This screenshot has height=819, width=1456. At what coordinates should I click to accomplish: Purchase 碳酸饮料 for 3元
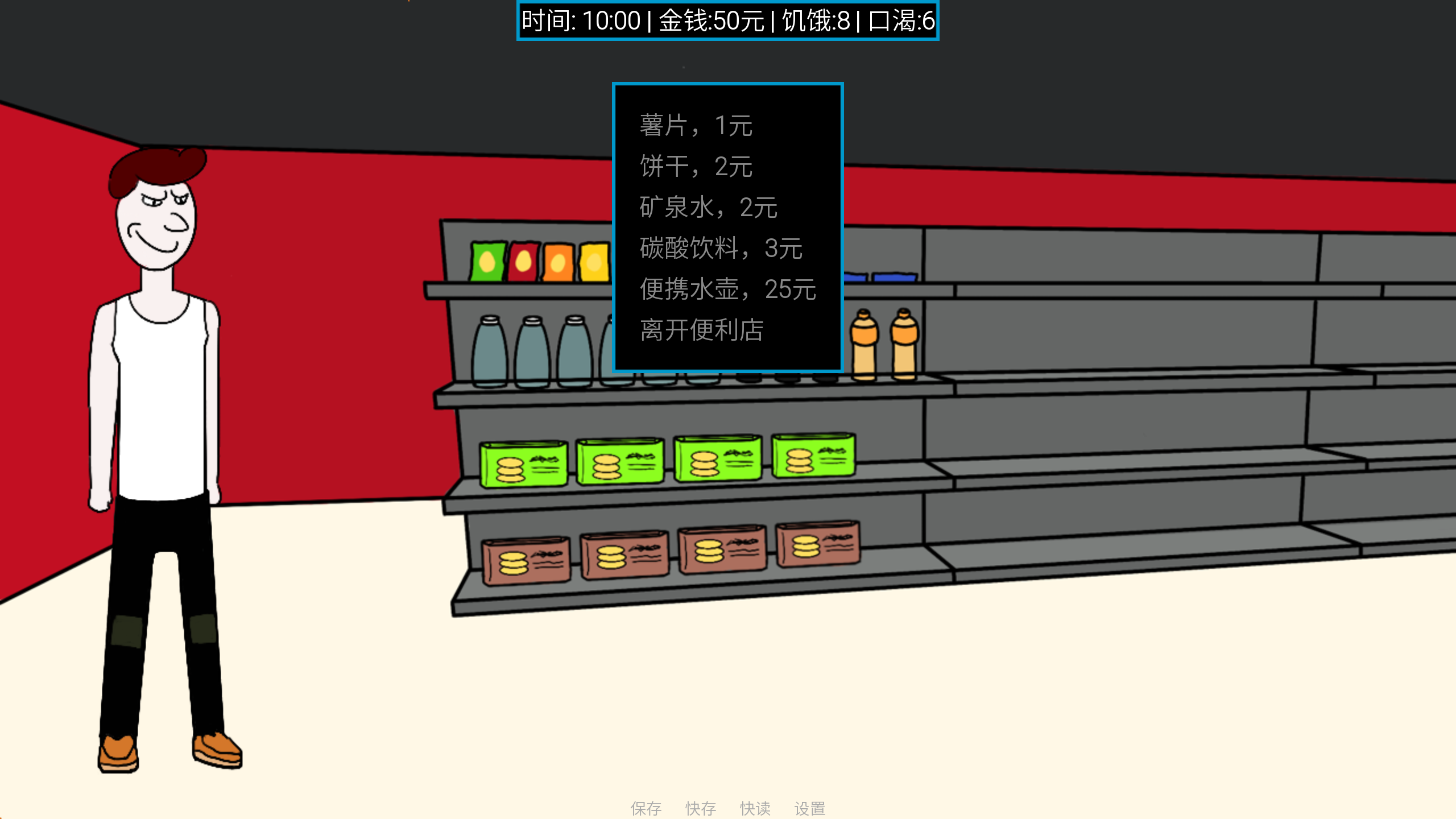point(721,249)
